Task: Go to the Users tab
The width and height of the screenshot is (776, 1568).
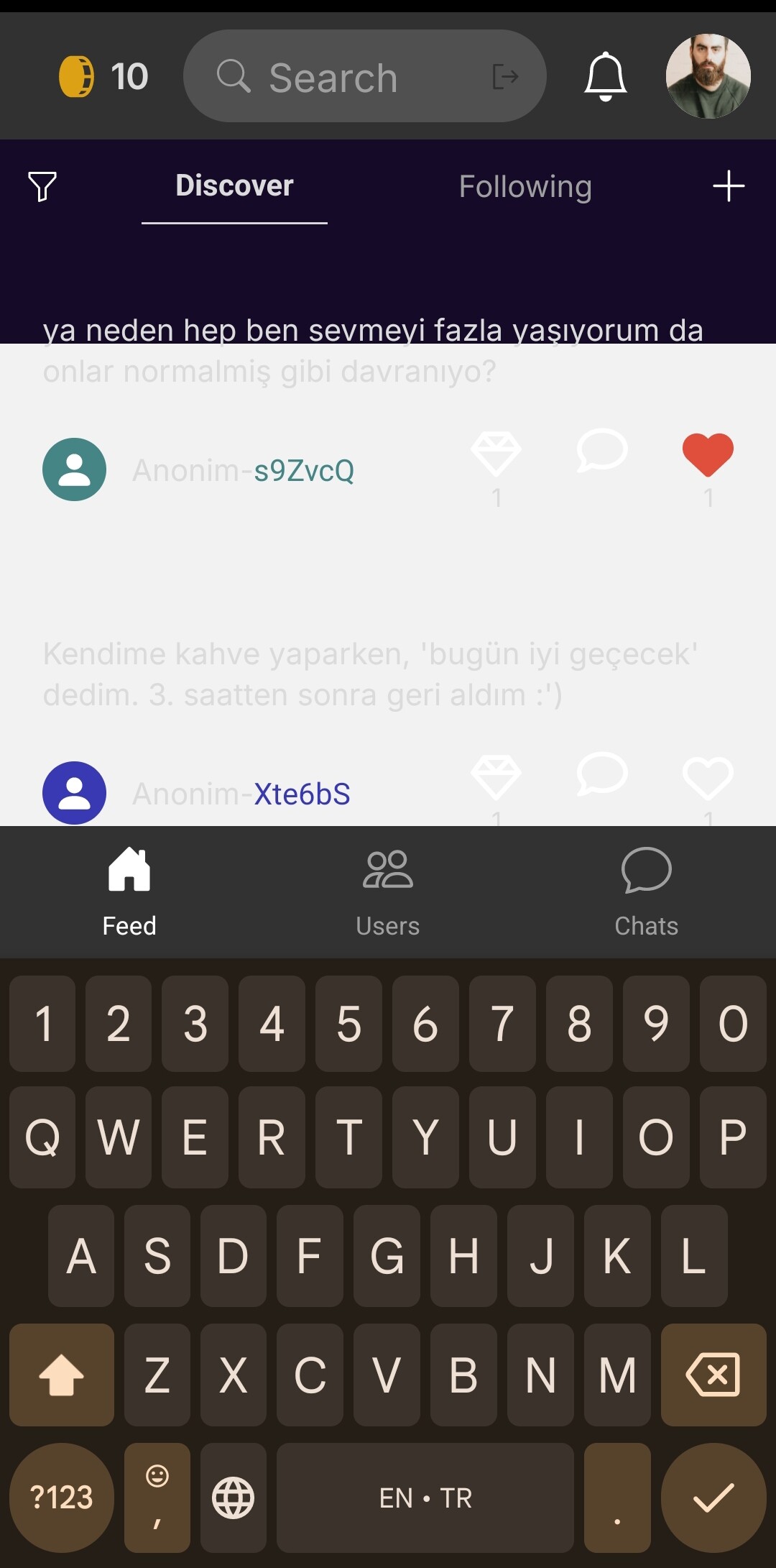Action: [x=388, y=892]
